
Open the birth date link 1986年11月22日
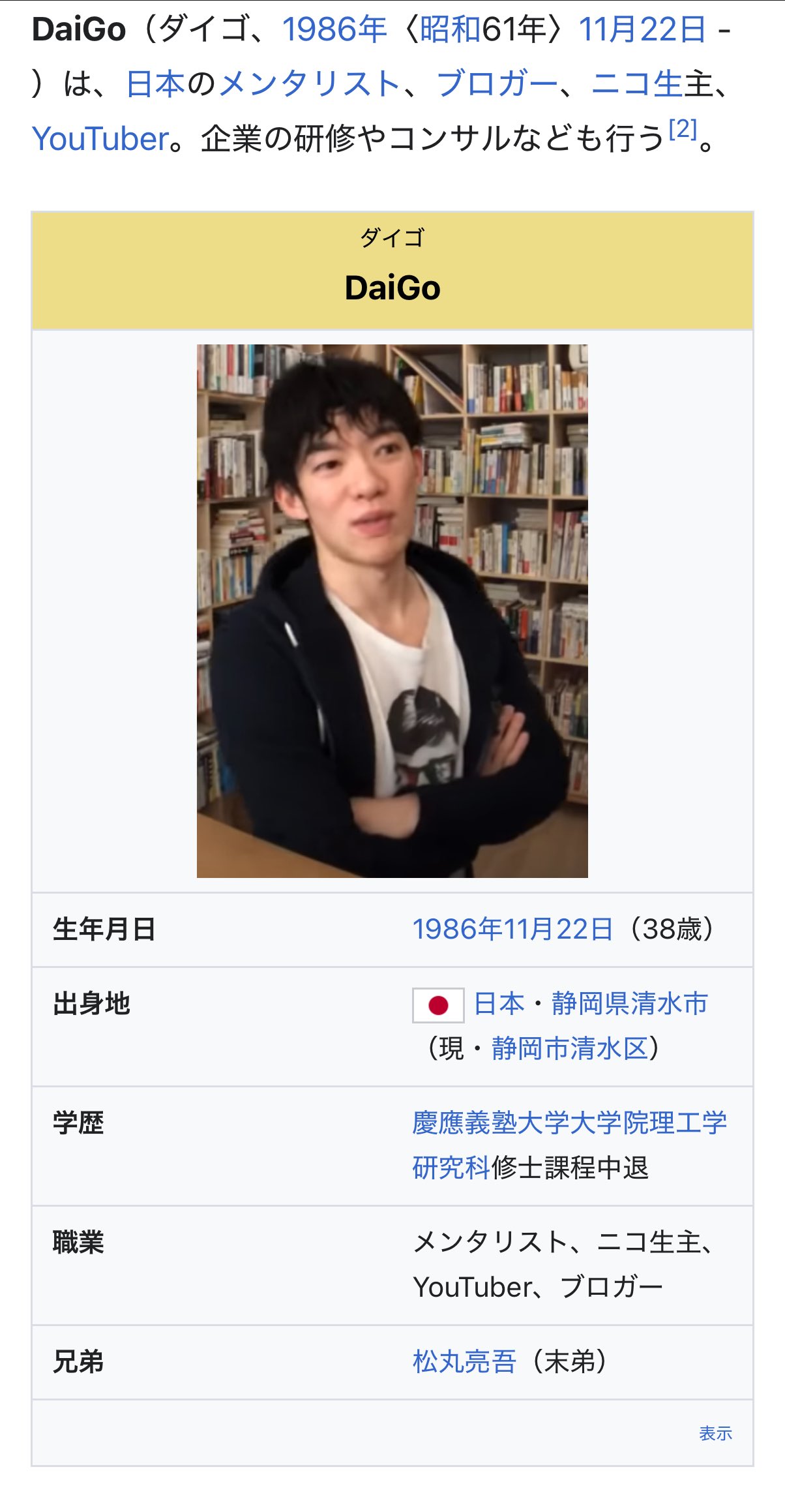tap(512, 929)
